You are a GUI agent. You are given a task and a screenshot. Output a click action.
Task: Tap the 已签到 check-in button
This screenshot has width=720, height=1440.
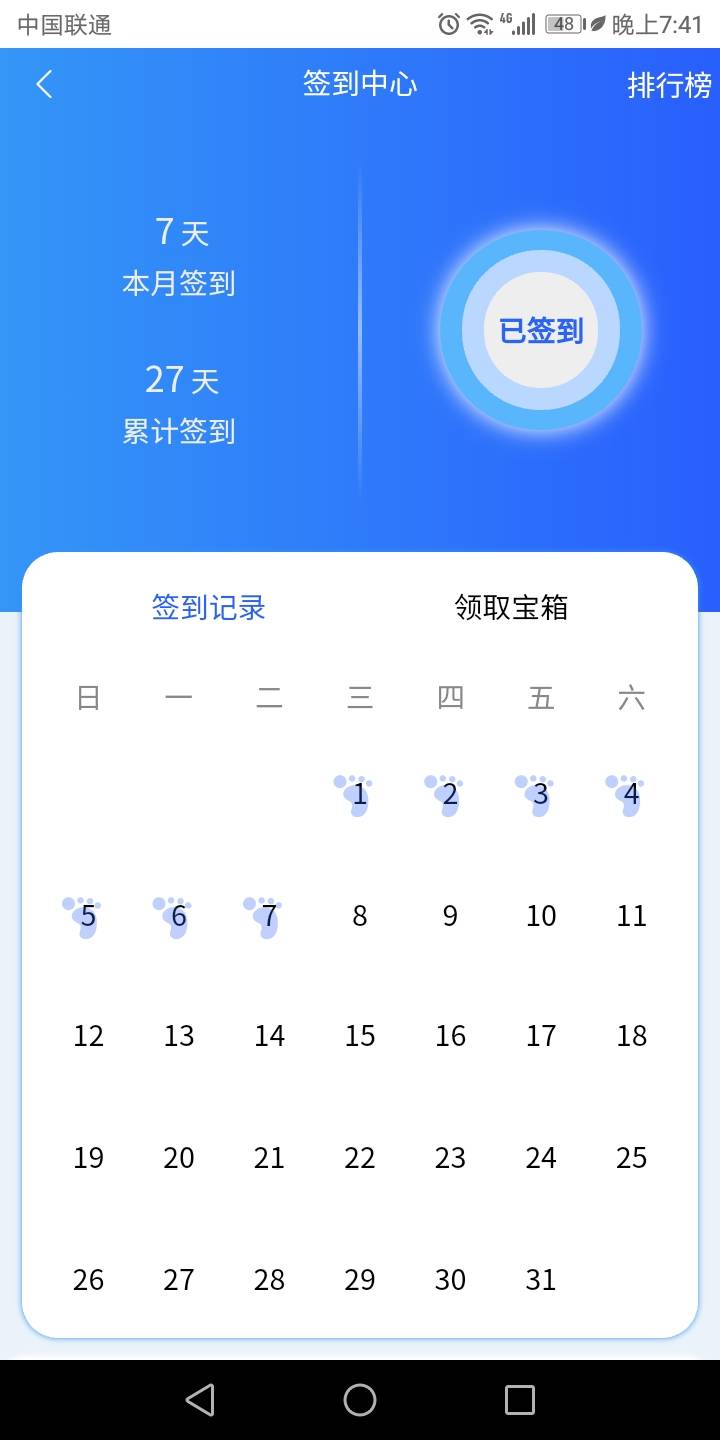[x=540, y=330]
